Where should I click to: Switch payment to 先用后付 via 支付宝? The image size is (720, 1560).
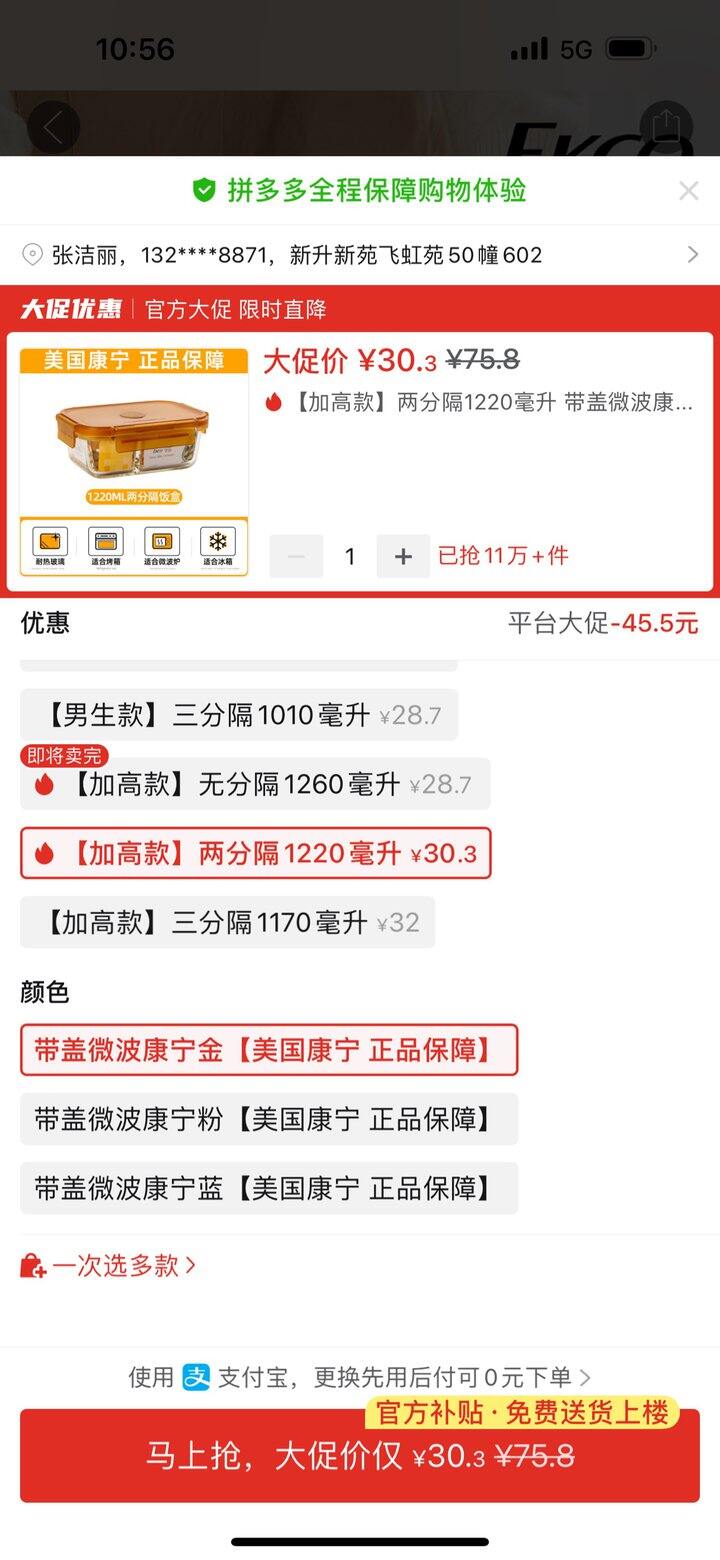(x=360, y=1377)
